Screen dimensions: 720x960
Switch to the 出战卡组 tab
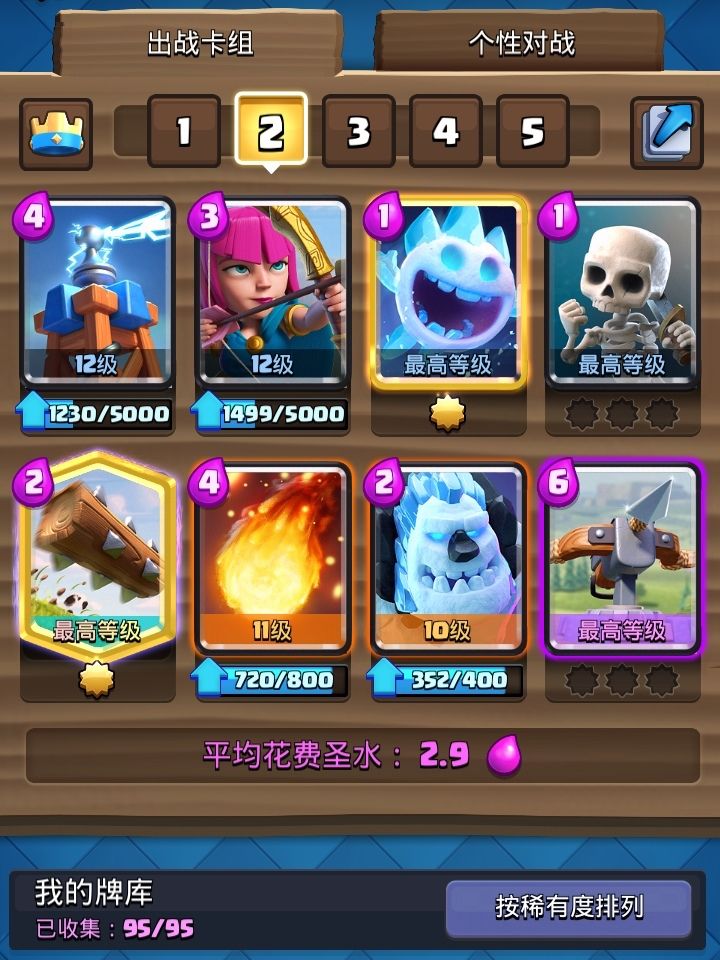tap(200, 43)
